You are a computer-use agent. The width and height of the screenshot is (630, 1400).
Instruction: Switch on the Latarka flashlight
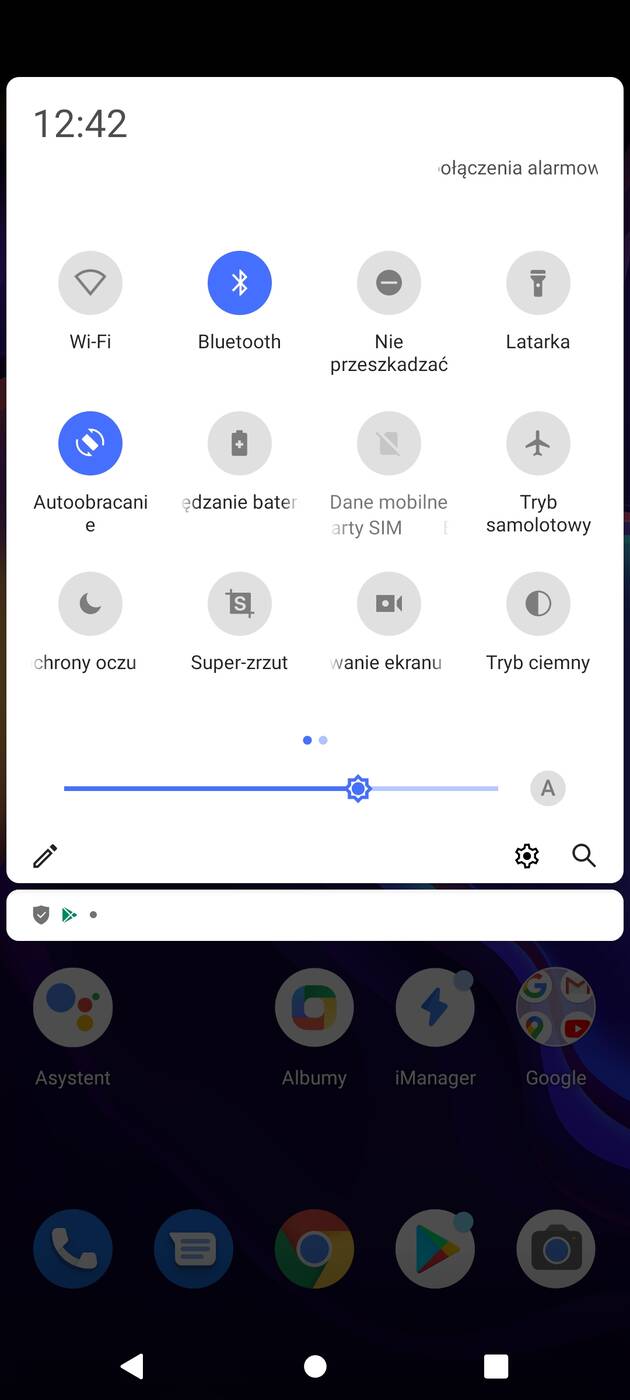point(538,283)
